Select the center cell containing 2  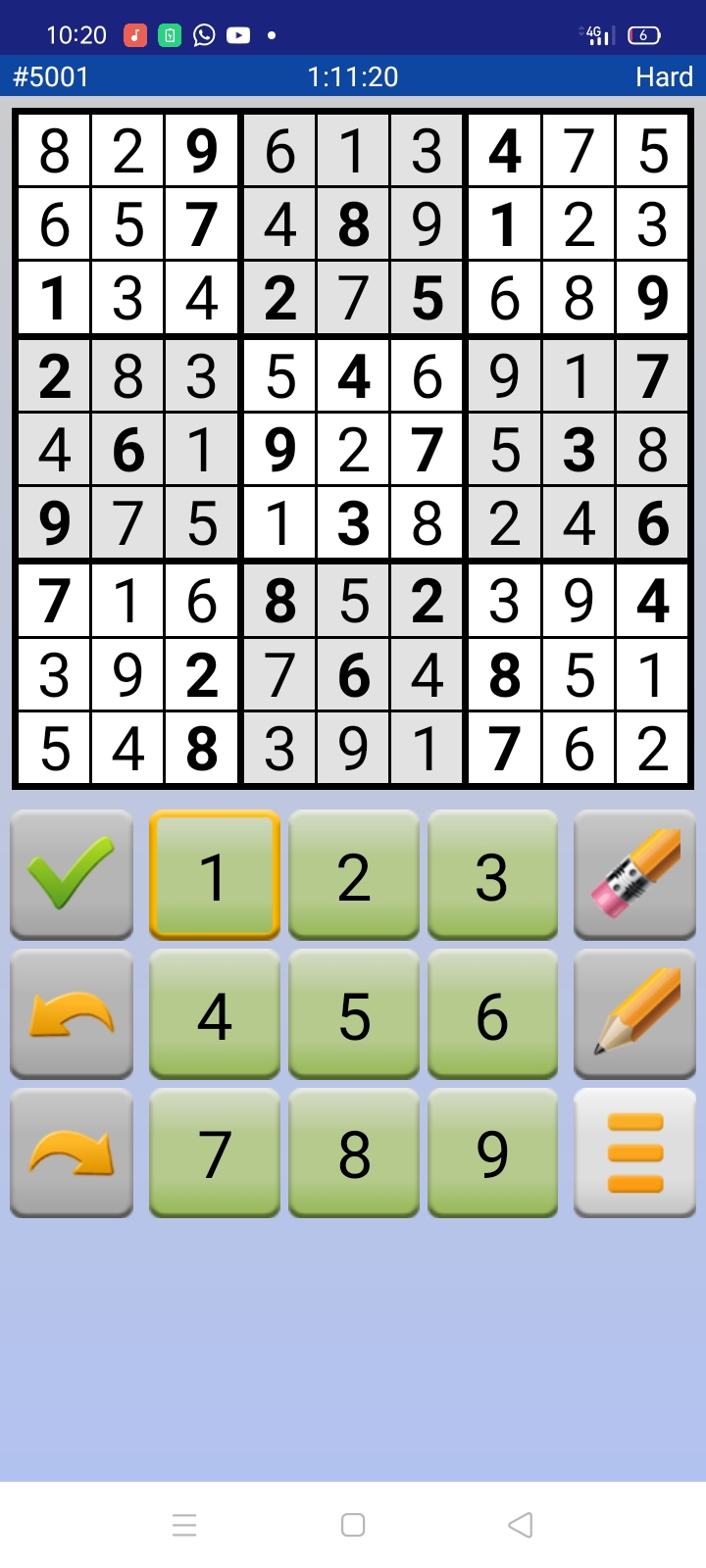click(353, 450)
